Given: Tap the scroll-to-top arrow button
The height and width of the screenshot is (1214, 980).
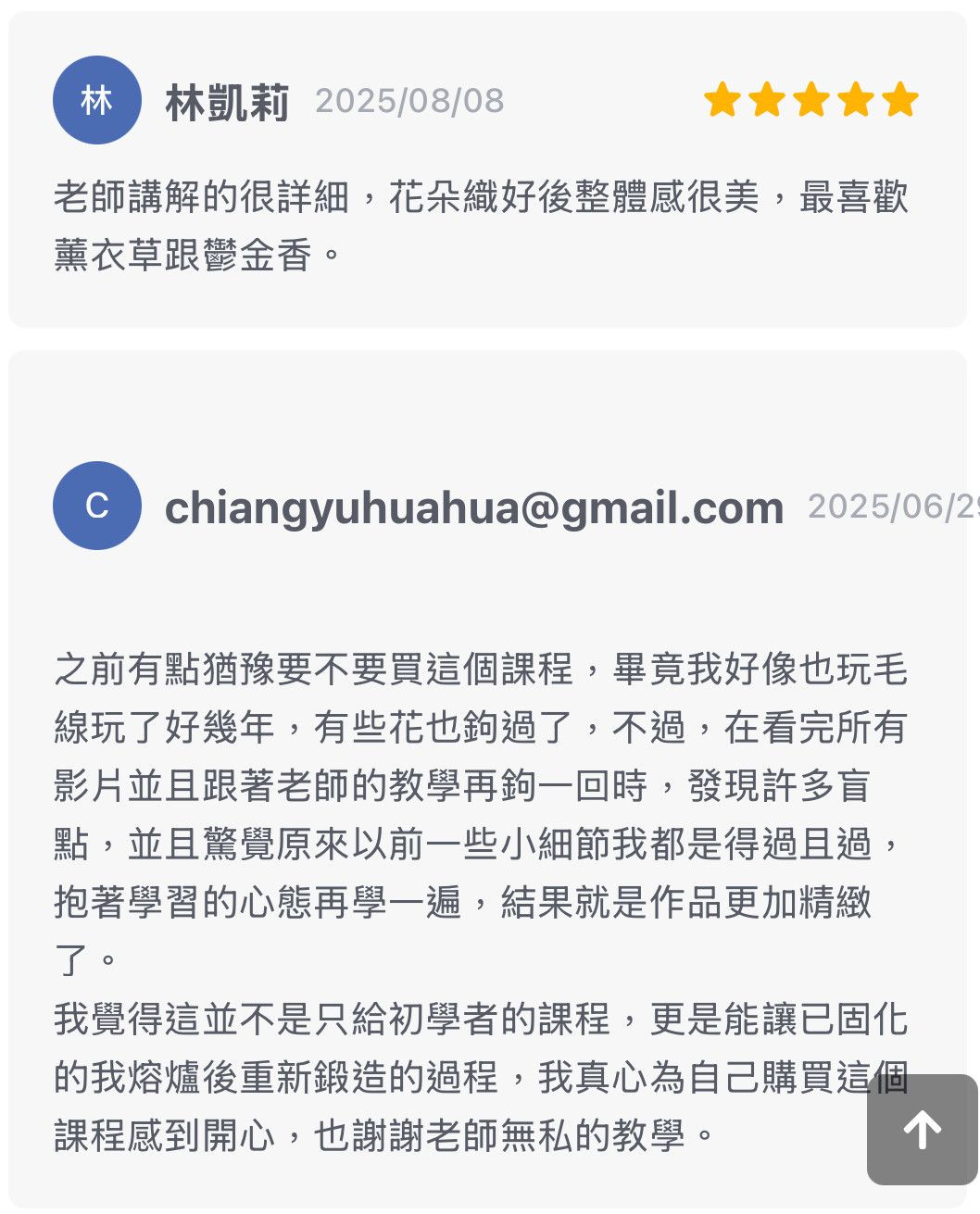Looking at the screenshot, I should tap(923, 1130).
